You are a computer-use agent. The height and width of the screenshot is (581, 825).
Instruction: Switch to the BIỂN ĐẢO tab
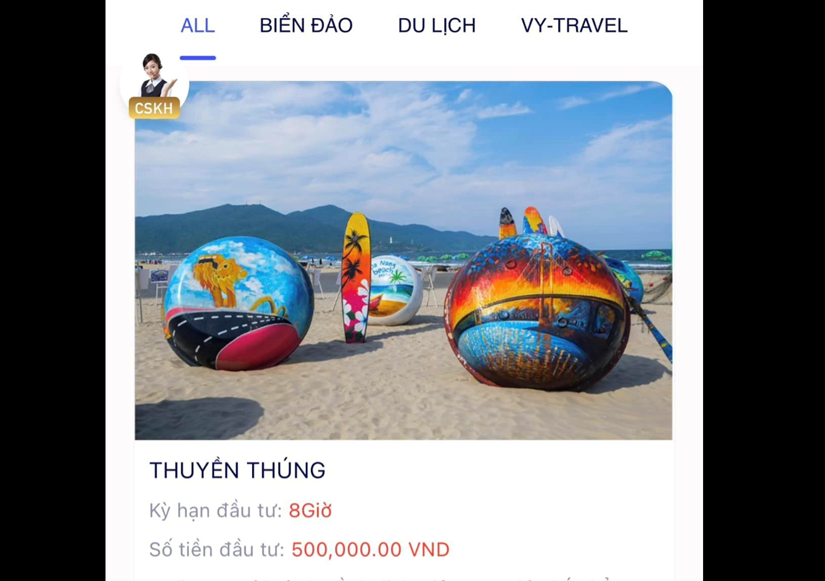306,26
